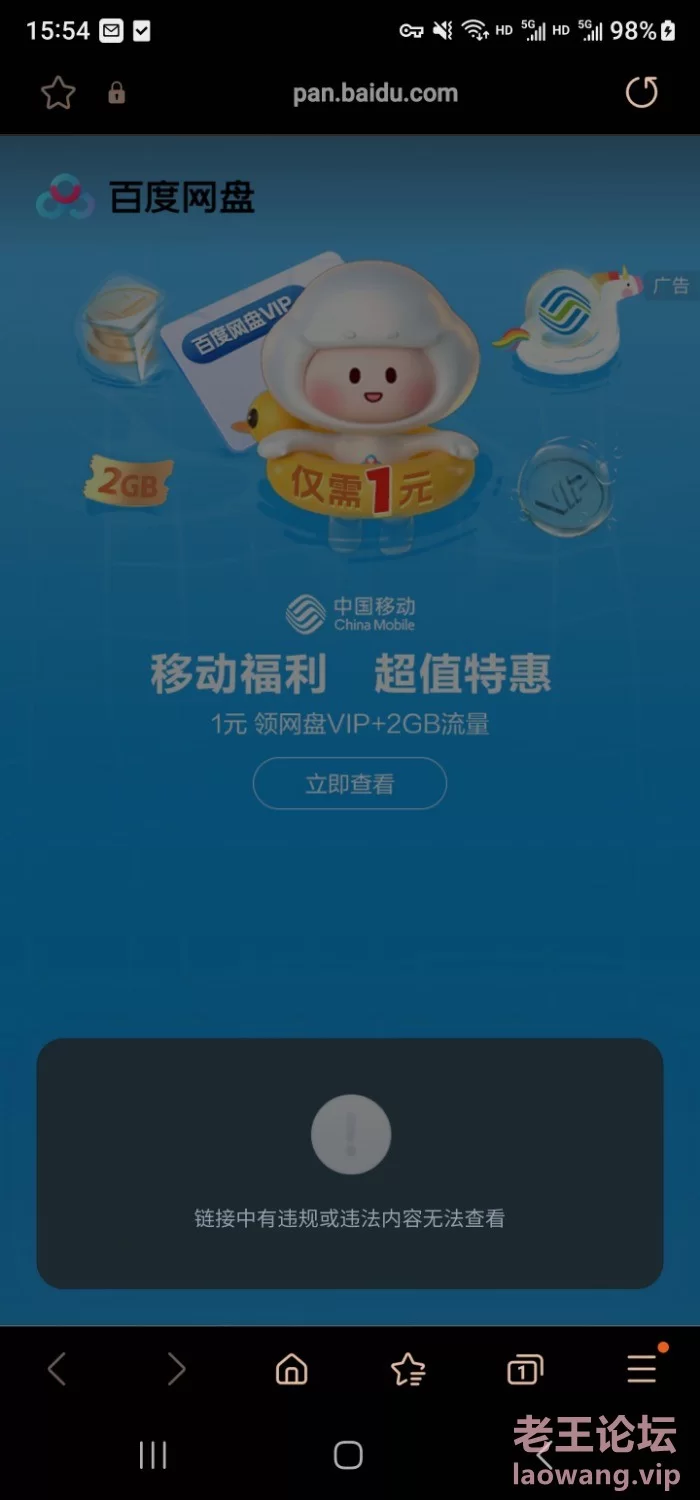
Task: Tap the 立即查看 button
Action: tap(349, 784)
